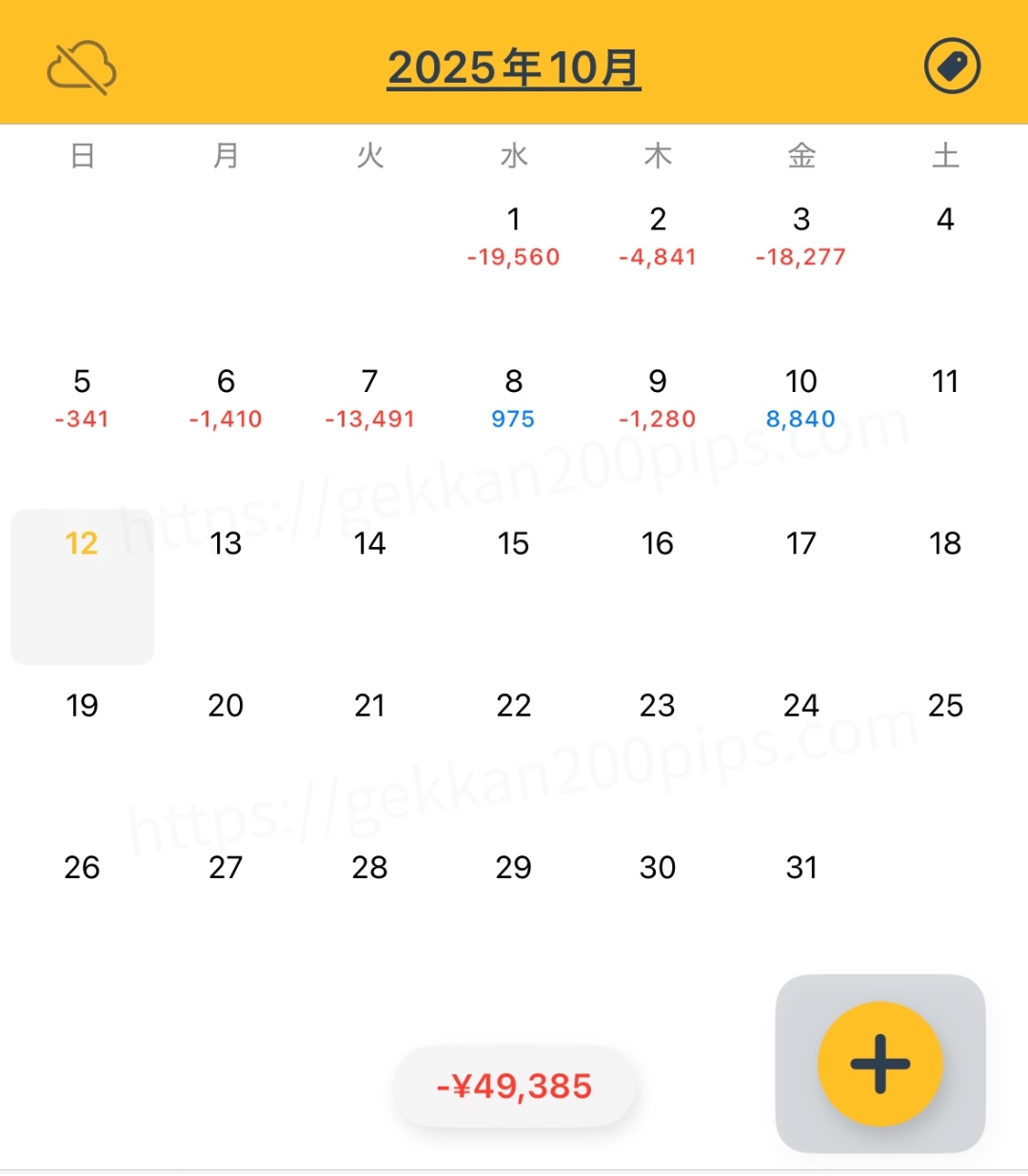
Task: Select October 1 with -19,560
Action: pyautogui.click(x=514, y=236)
